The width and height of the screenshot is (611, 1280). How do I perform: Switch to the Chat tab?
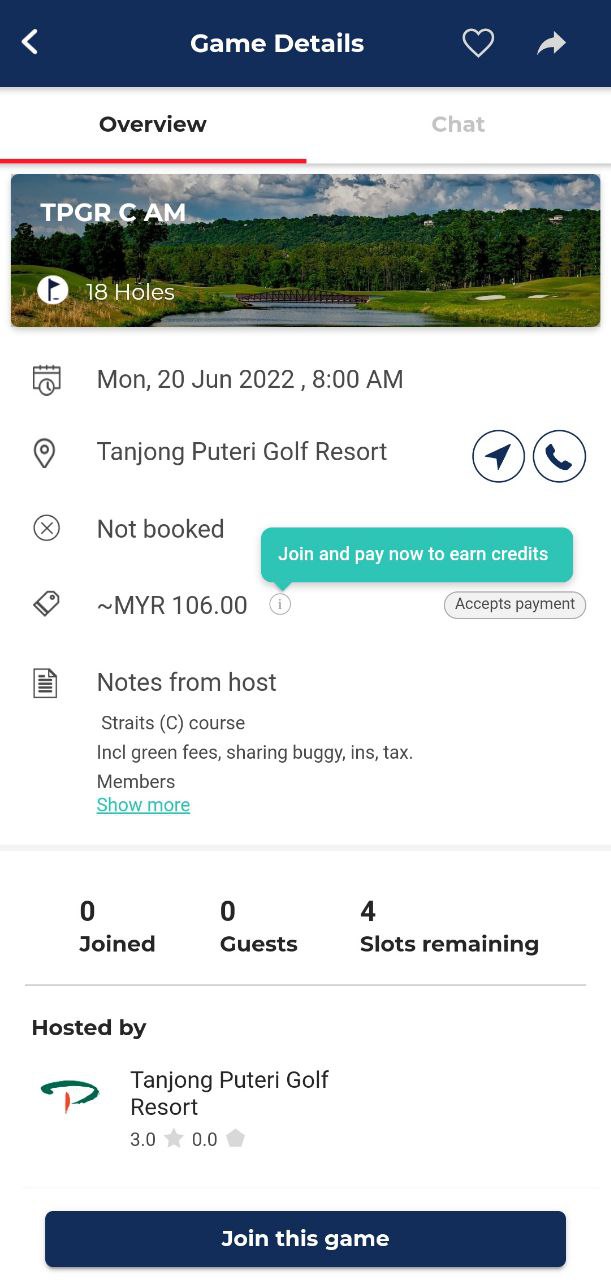(x=458, y=125)
